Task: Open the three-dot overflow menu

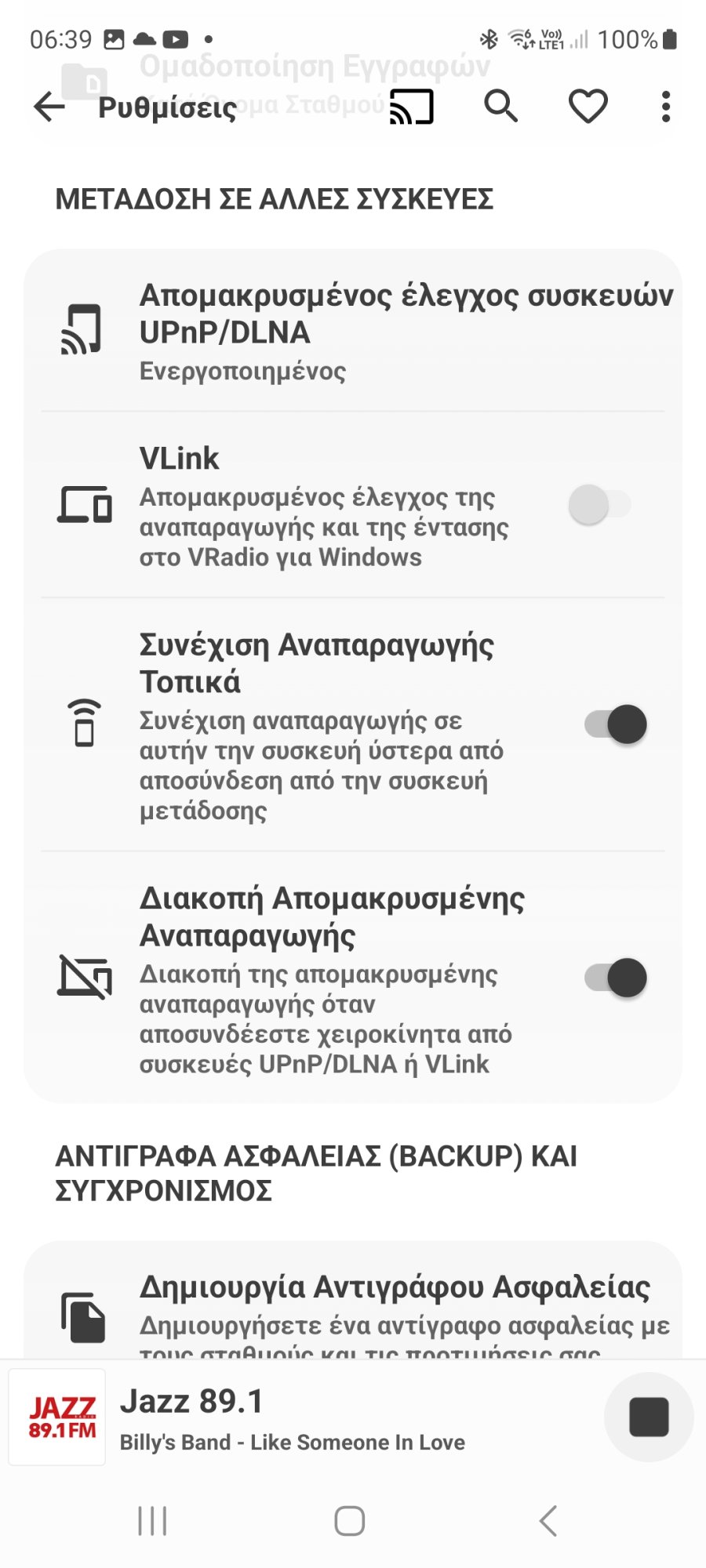Action: 666,106
